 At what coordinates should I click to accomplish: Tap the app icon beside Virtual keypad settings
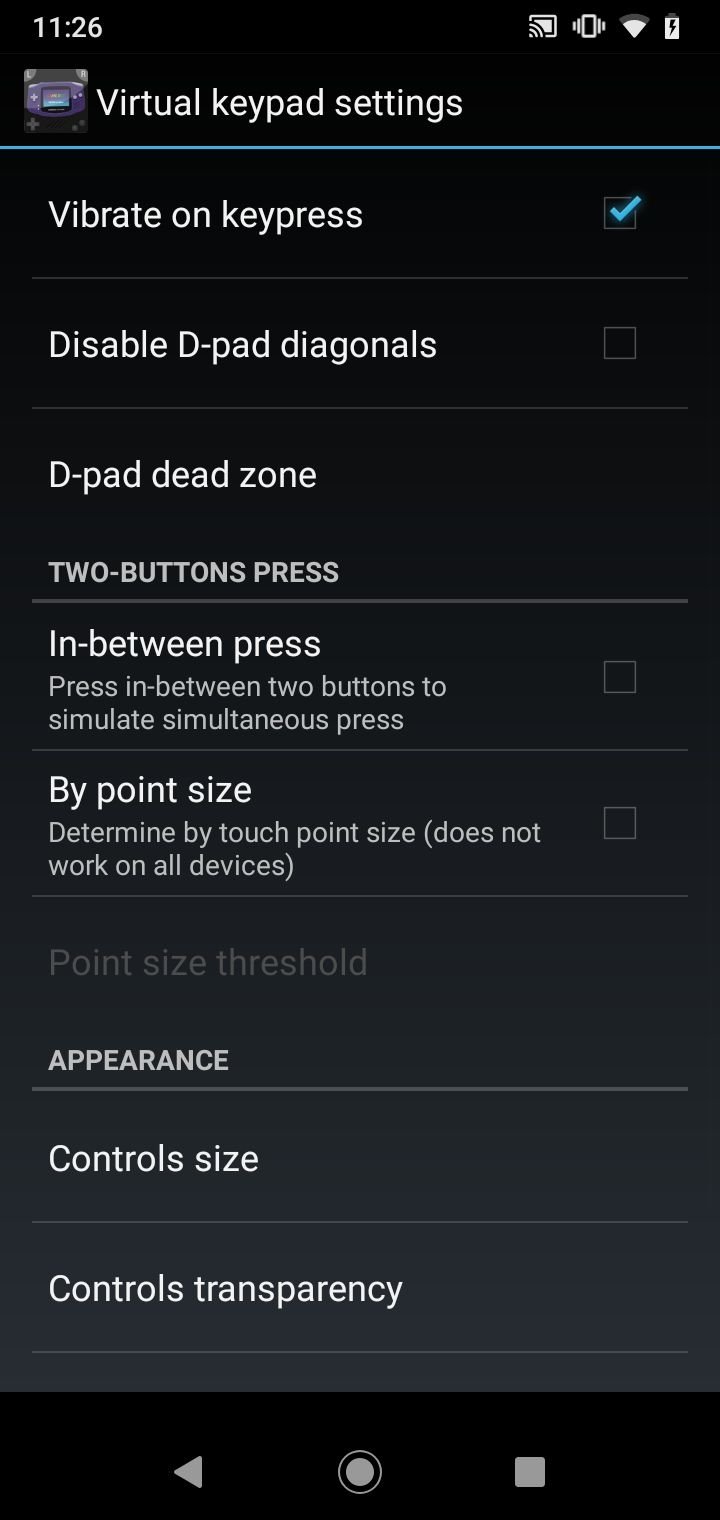[56, 102]
